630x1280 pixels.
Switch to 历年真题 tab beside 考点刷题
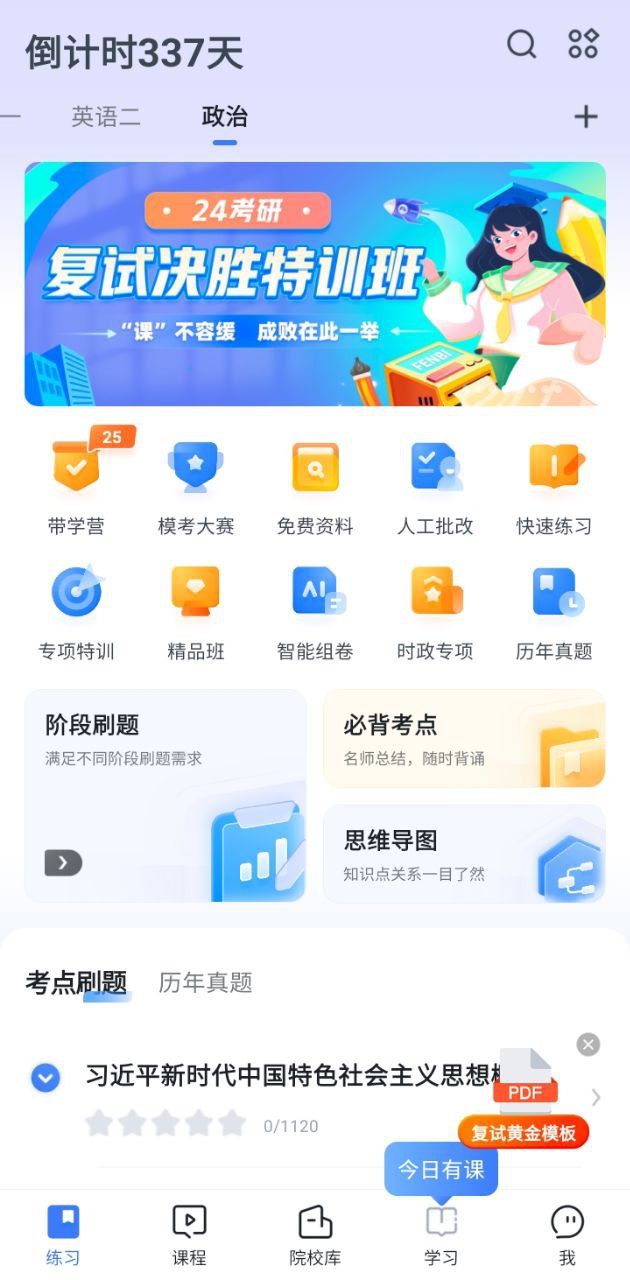coord(205,983)
